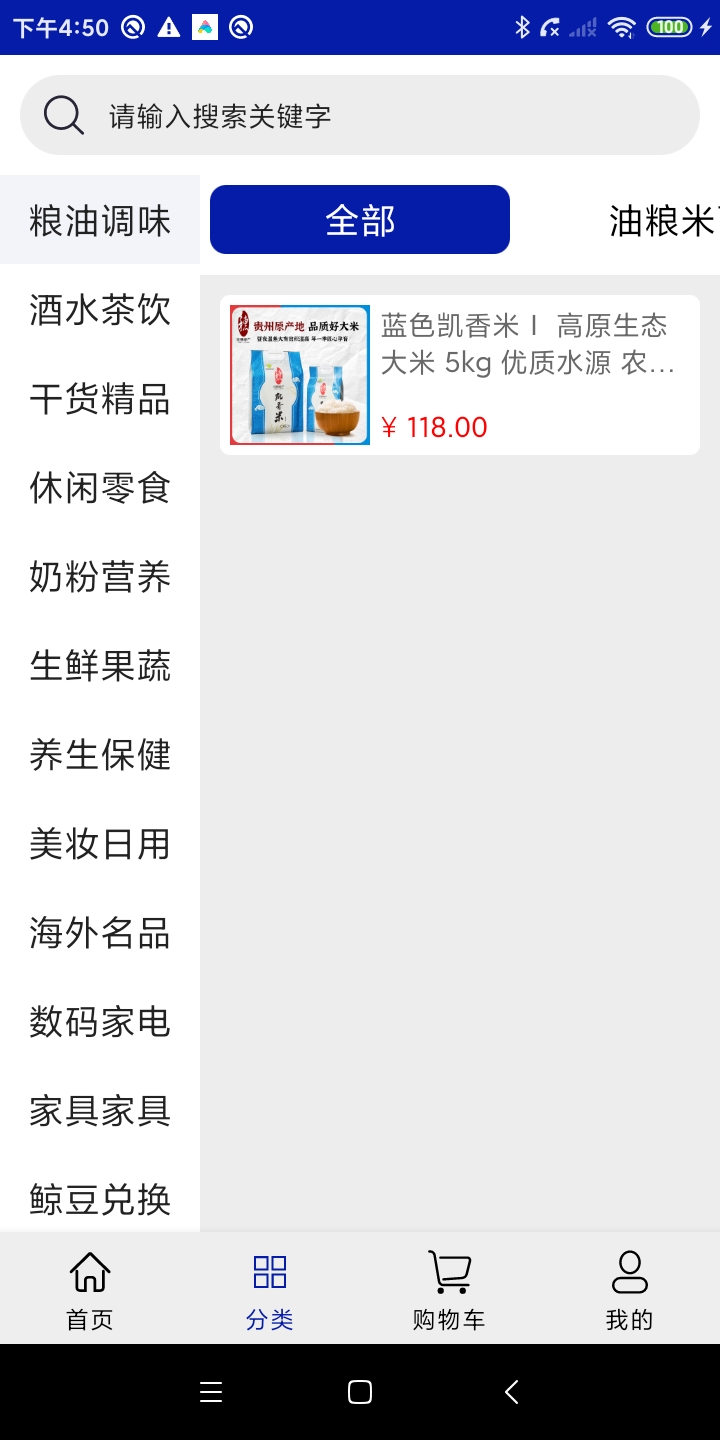Tap the magnifier icon in the search bar
Screen dimensions: 720x1440
63,114
